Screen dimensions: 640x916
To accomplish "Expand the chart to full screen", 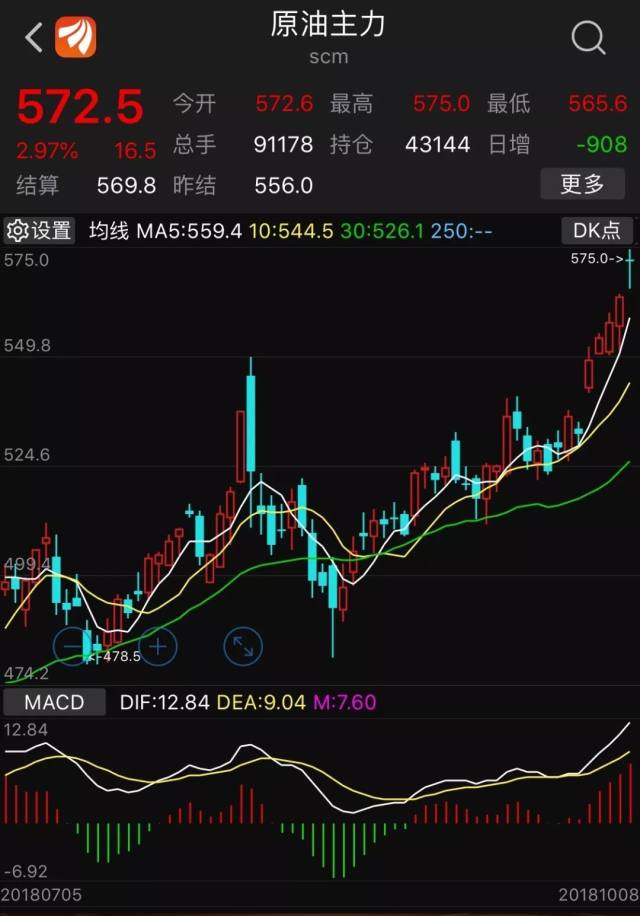I will pos(242,646).
